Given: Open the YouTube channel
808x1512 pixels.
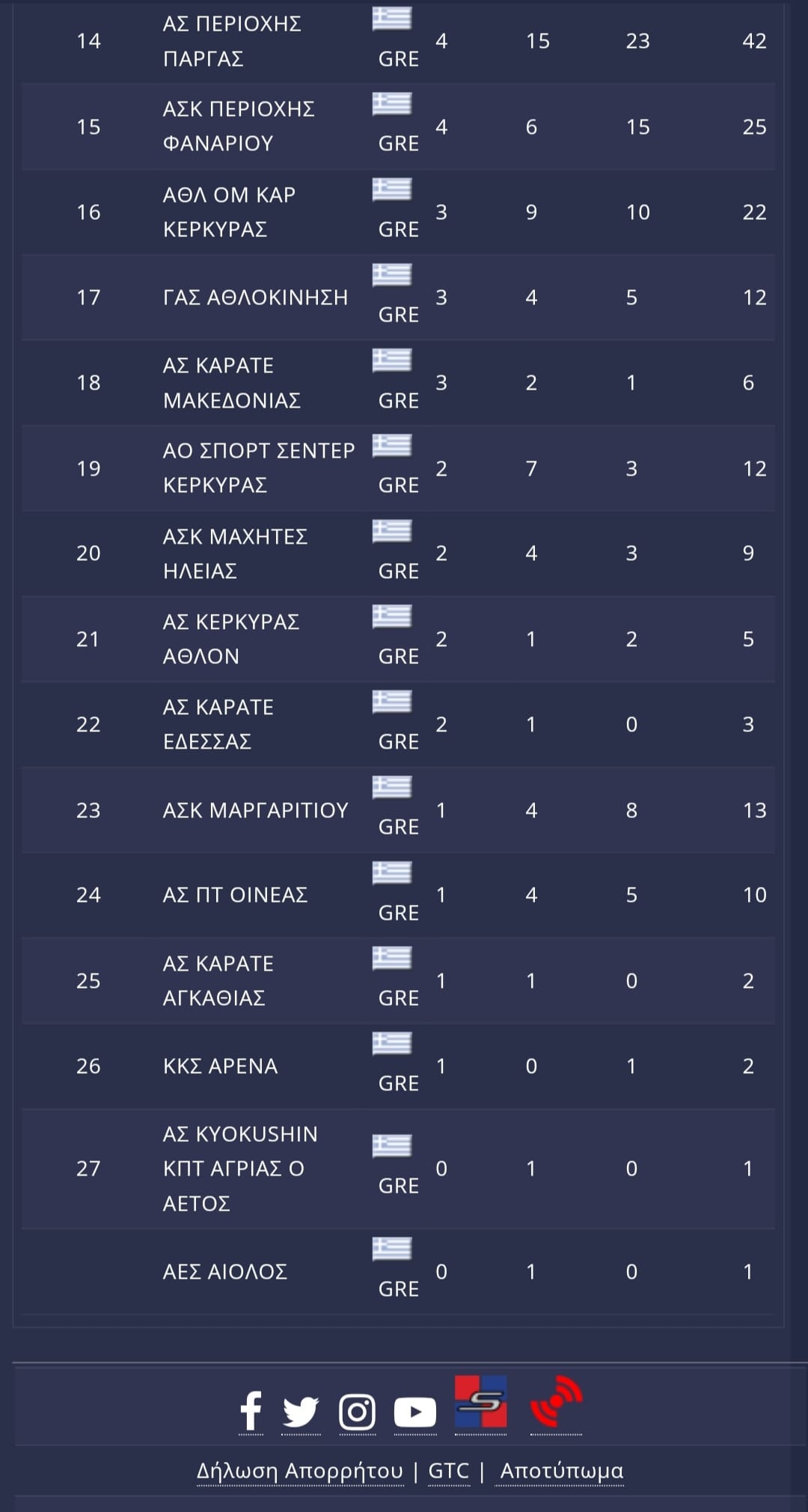Looking at the screenshot, I should tap(414, 1412).
